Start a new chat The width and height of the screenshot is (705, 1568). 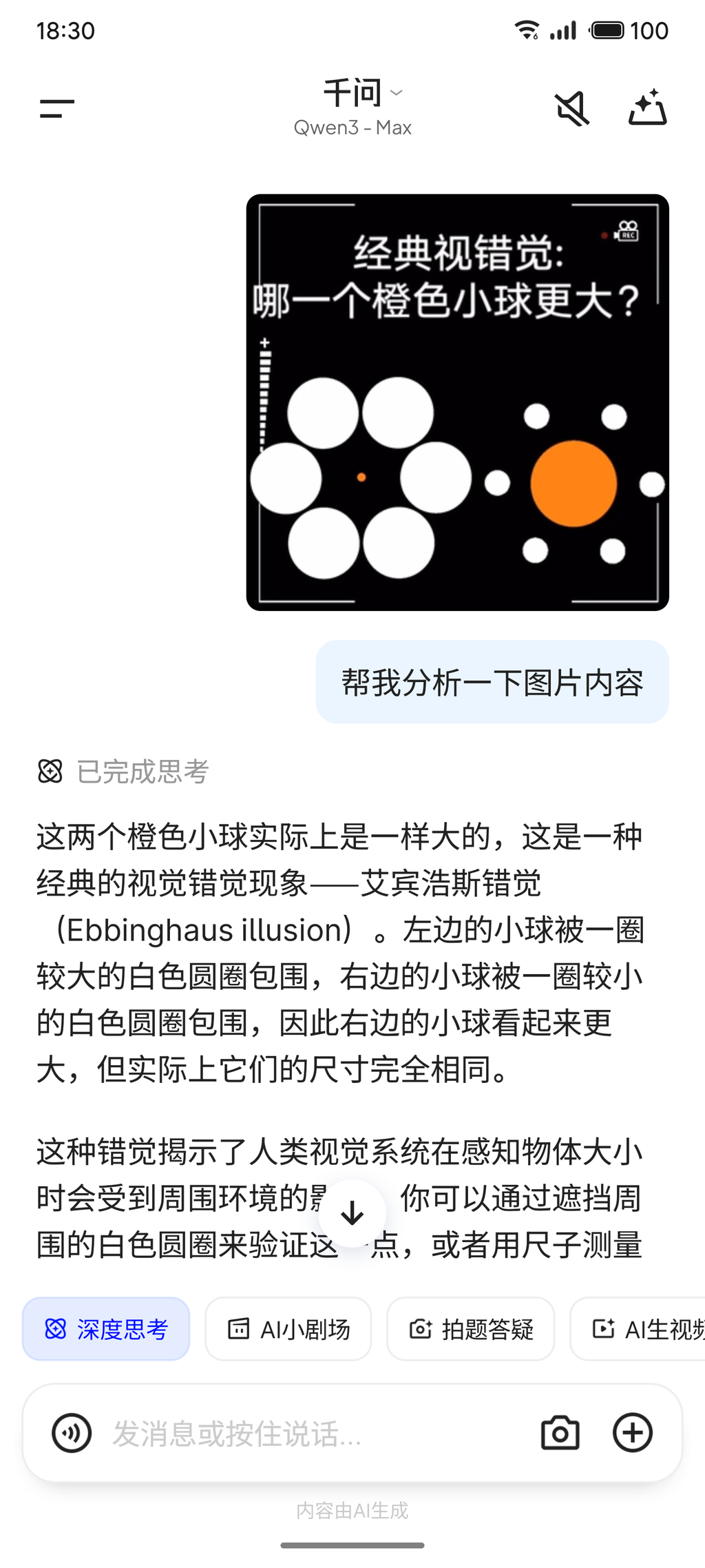point(647,108)
